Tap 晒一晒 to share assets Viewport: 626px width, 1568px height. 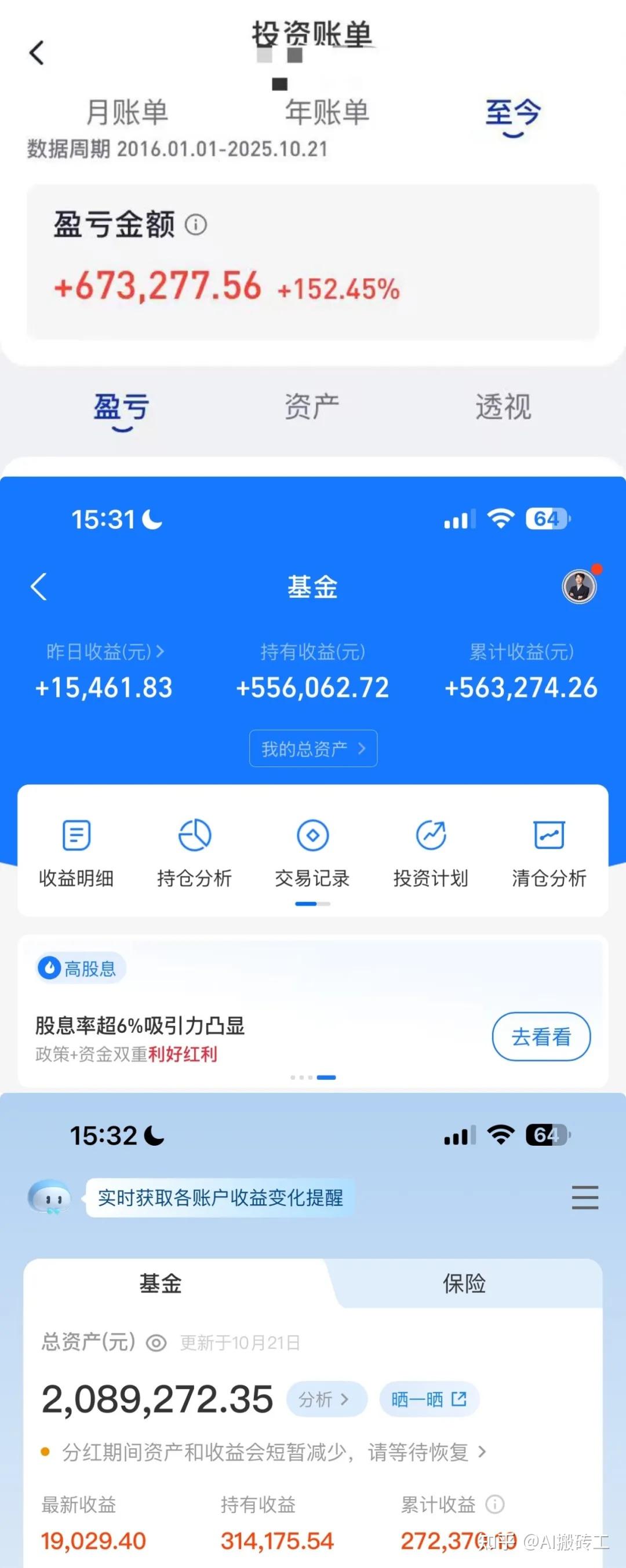point(428,1399)
